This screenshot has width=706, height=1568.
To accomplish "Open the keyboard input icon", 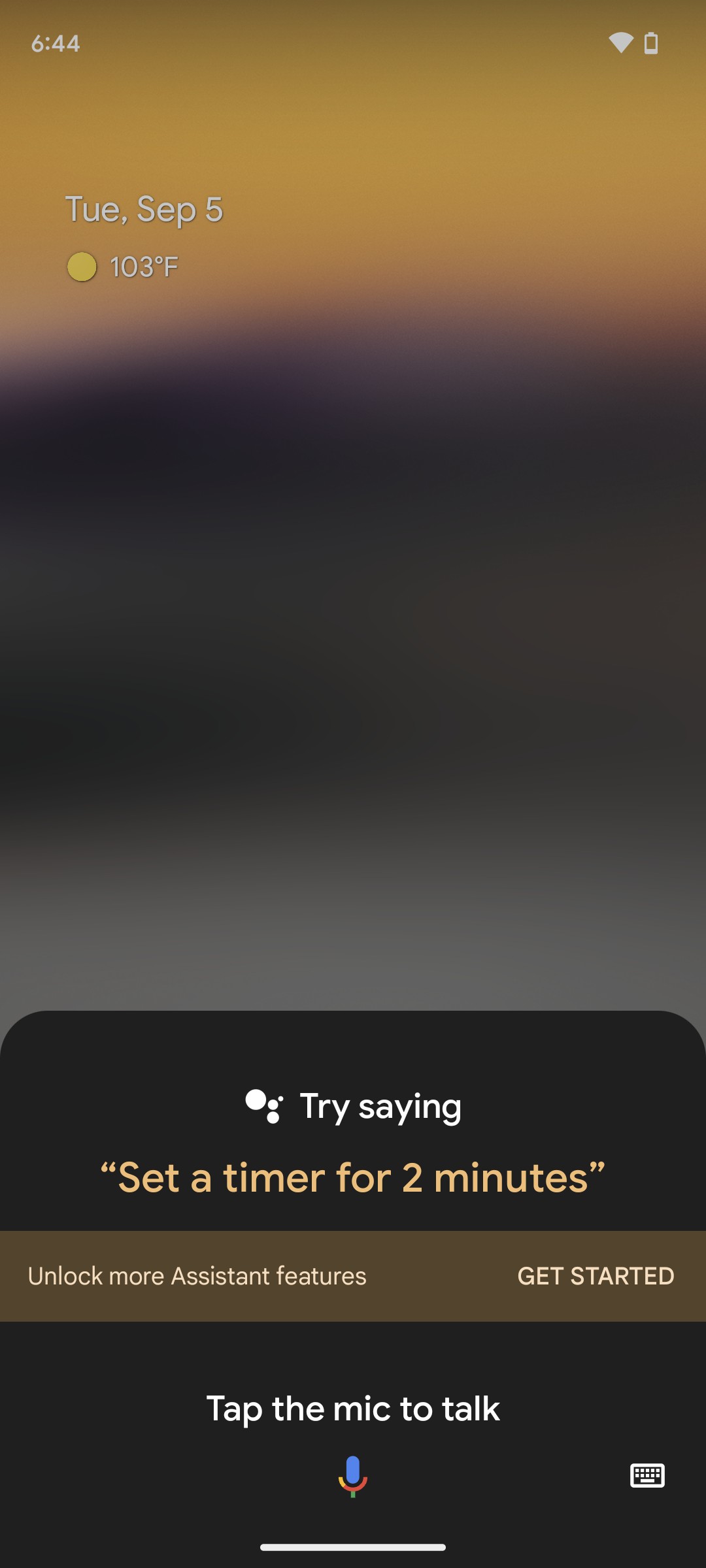I will click(x=647, y=1475).
